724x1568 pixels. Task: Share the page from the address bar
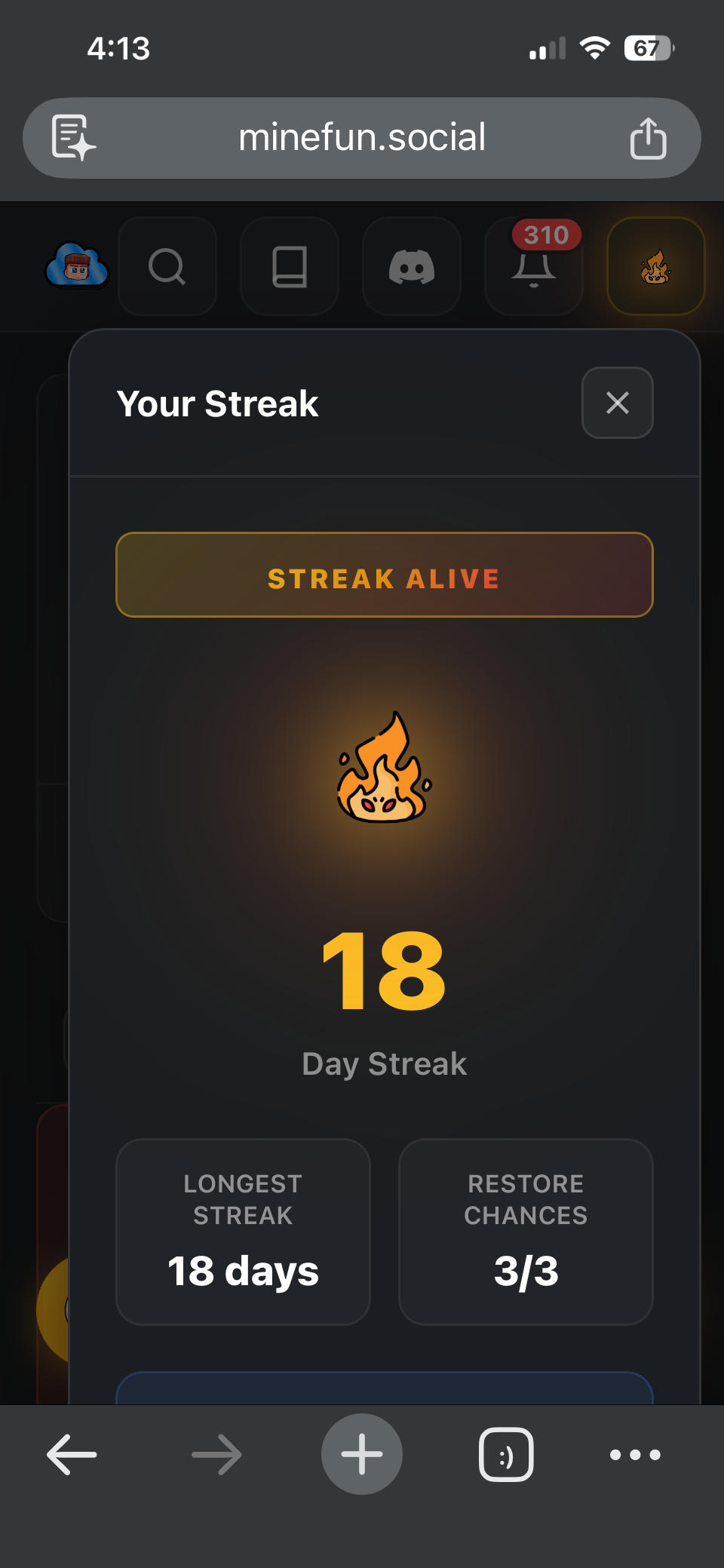click(x=648, y=138)
